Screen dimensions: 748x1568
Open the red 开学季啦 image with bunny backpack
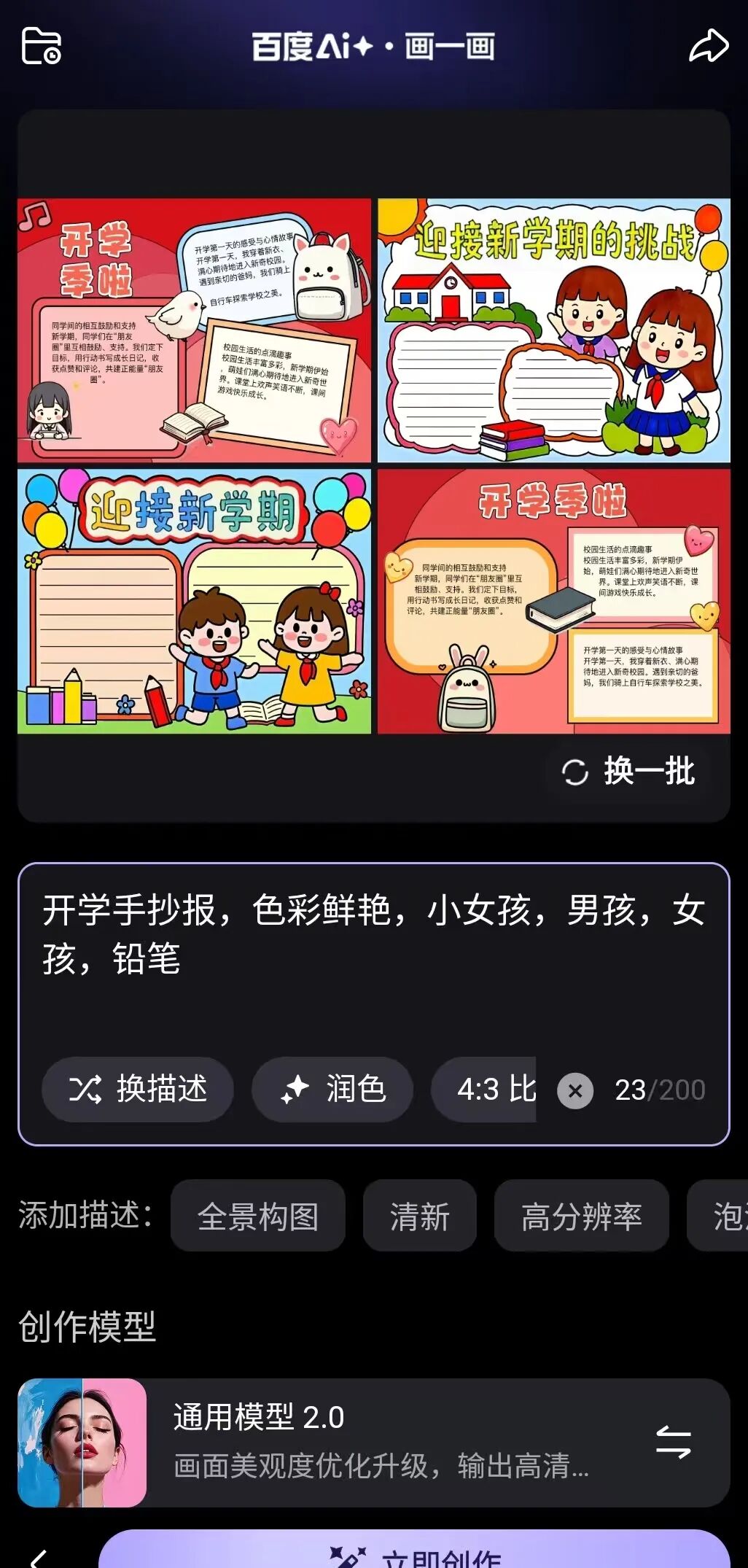point(553,601)
